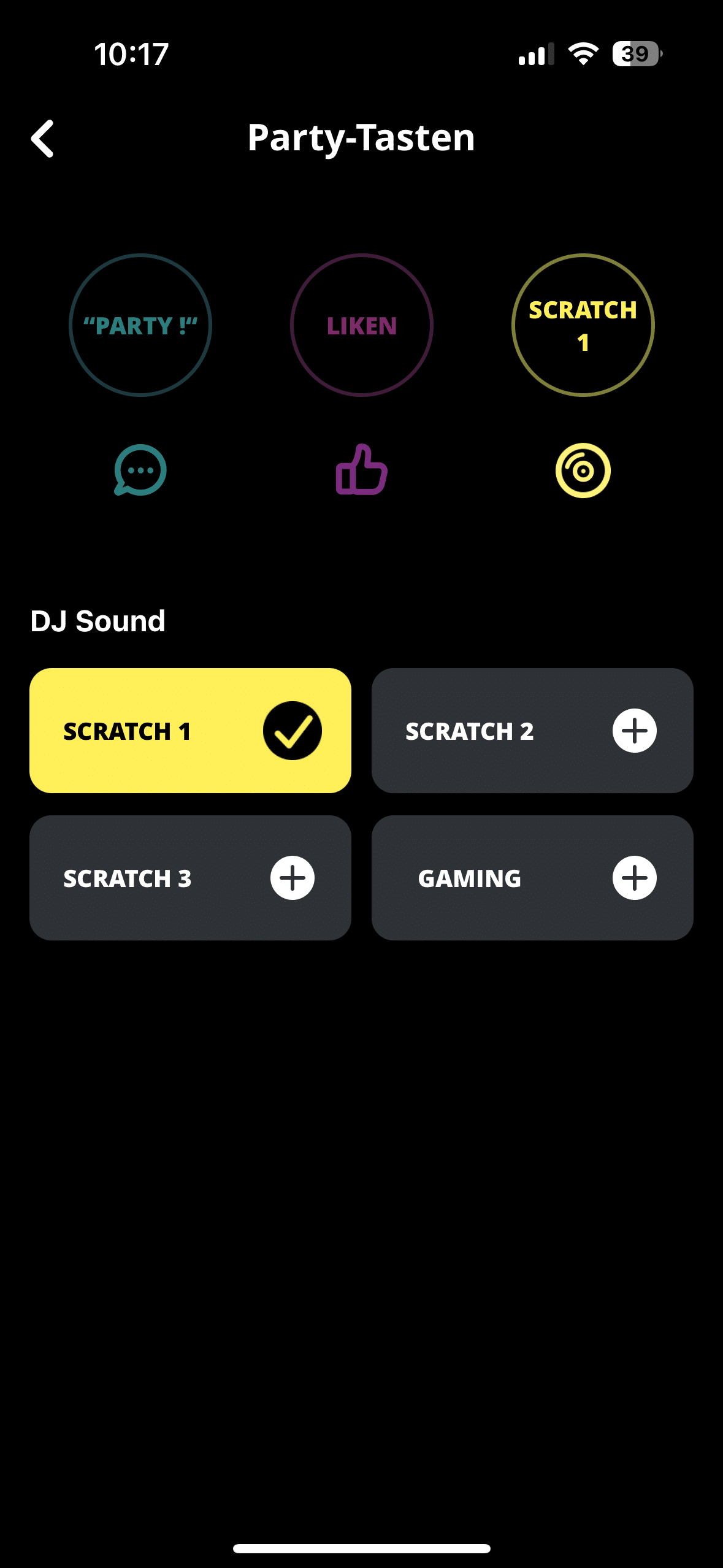Pick the GAMING DJ sound
The image size is (723, 1568).
pyautogui.click(x=634, y=878)
